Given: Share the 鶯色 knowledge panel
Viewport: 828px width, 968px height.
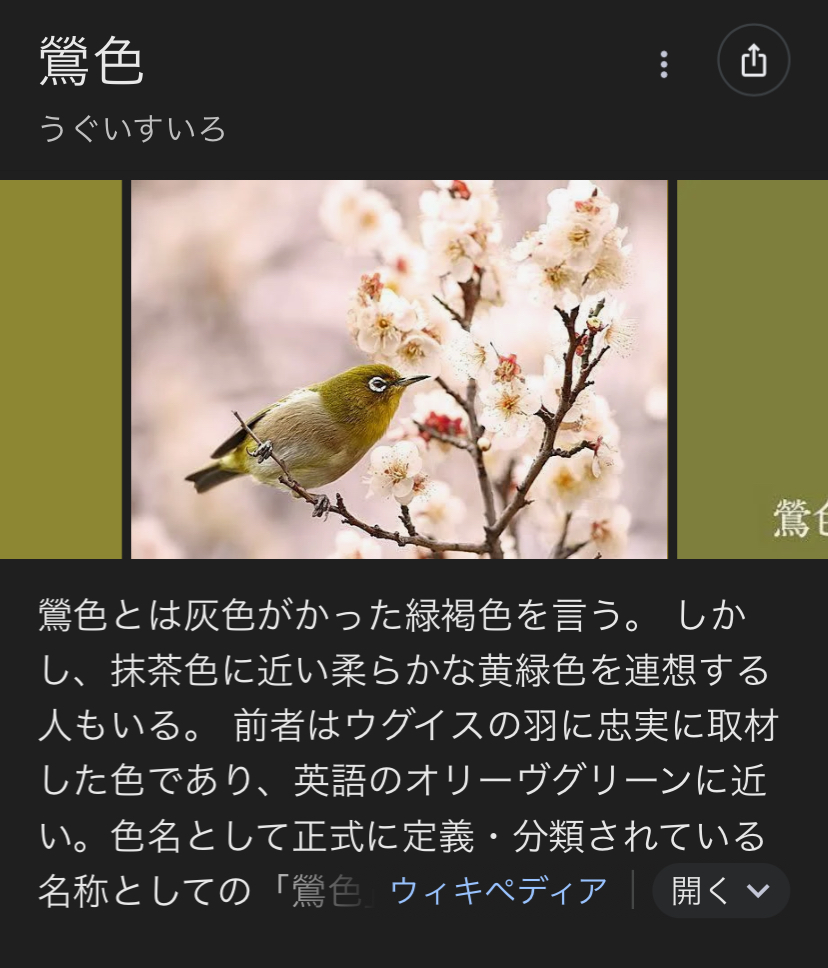Looking at the screenshot, I should point(753,61).
